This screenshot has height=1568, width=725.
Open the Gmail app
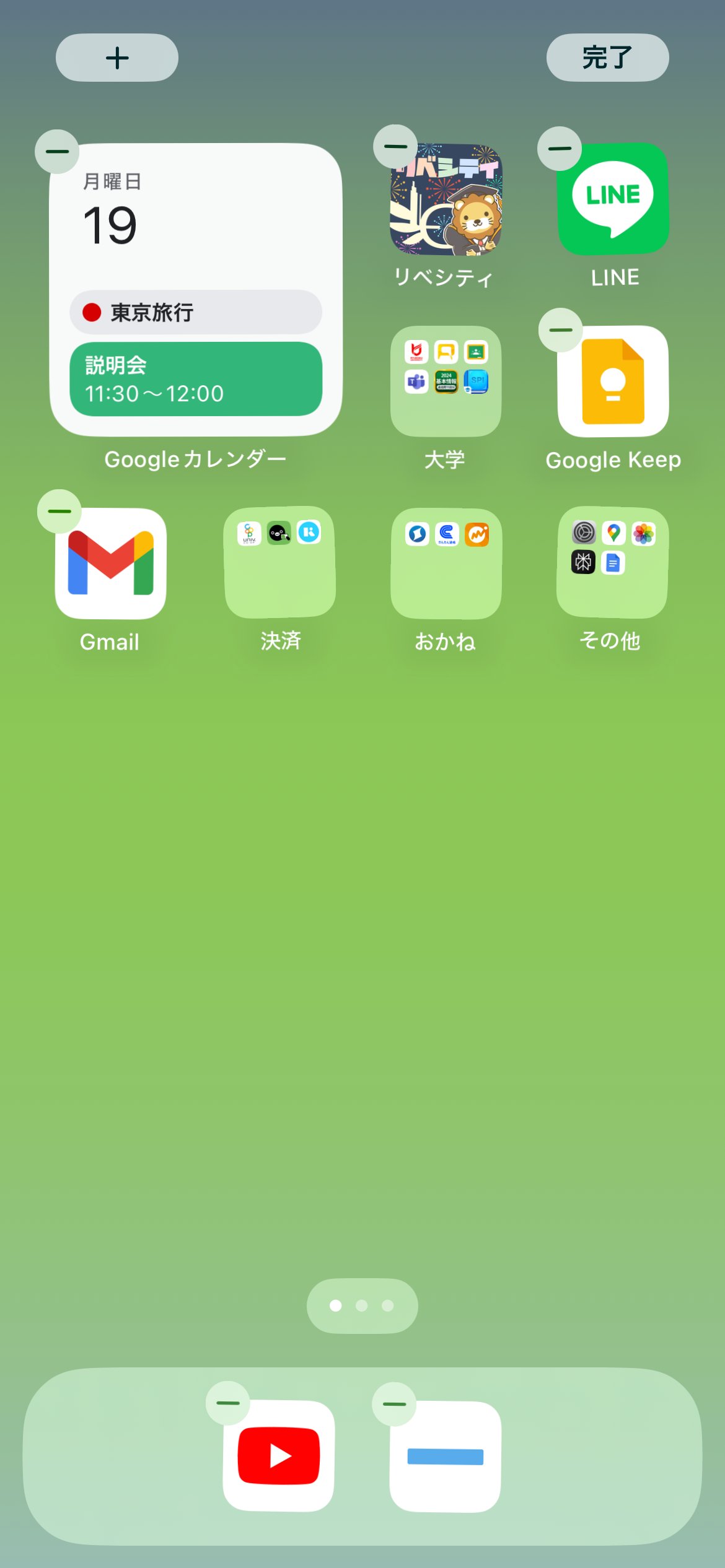click(x=110, y=562)
